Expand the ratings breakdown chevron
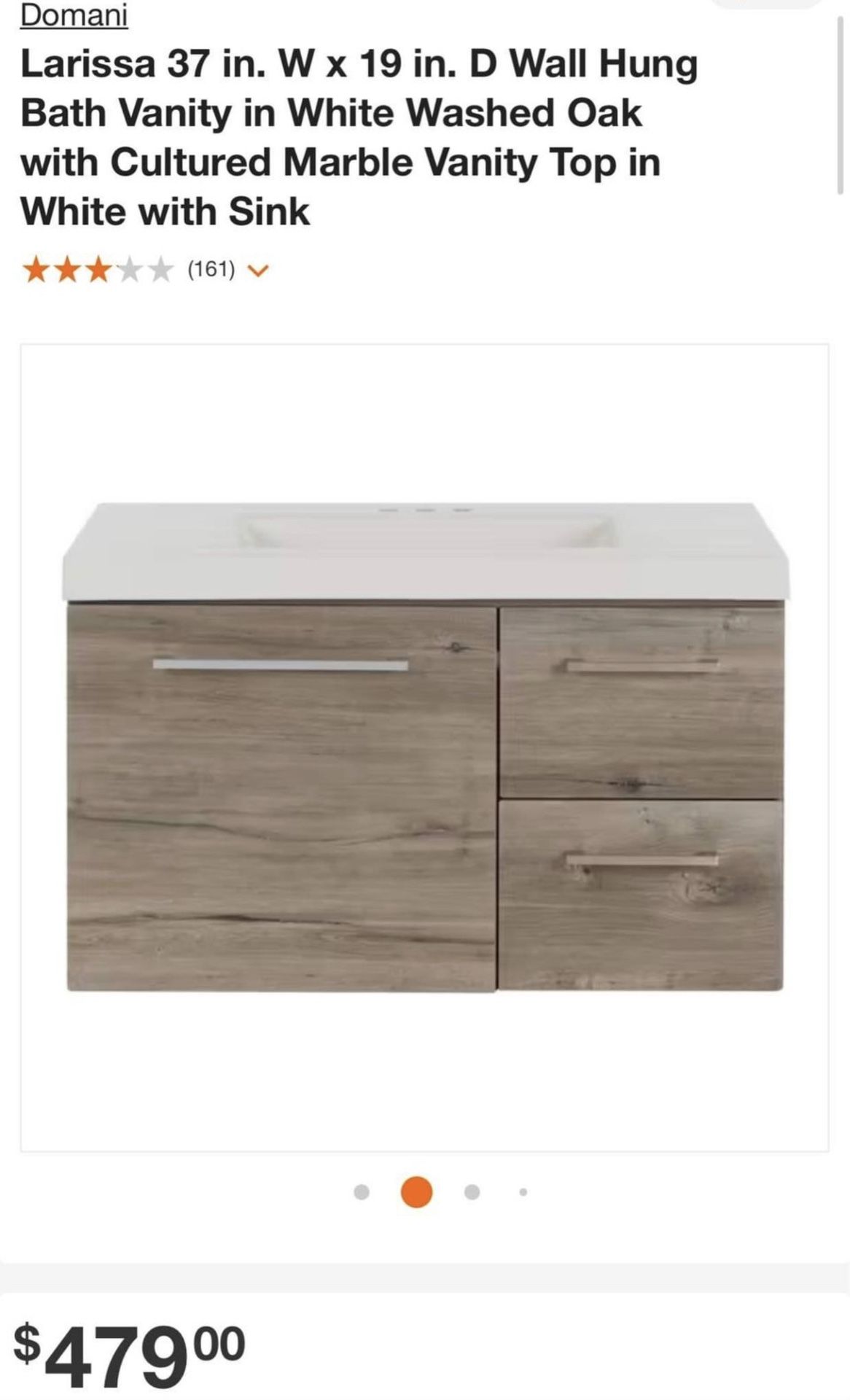This screenshot has height=1400, width=850. [259, 271]
